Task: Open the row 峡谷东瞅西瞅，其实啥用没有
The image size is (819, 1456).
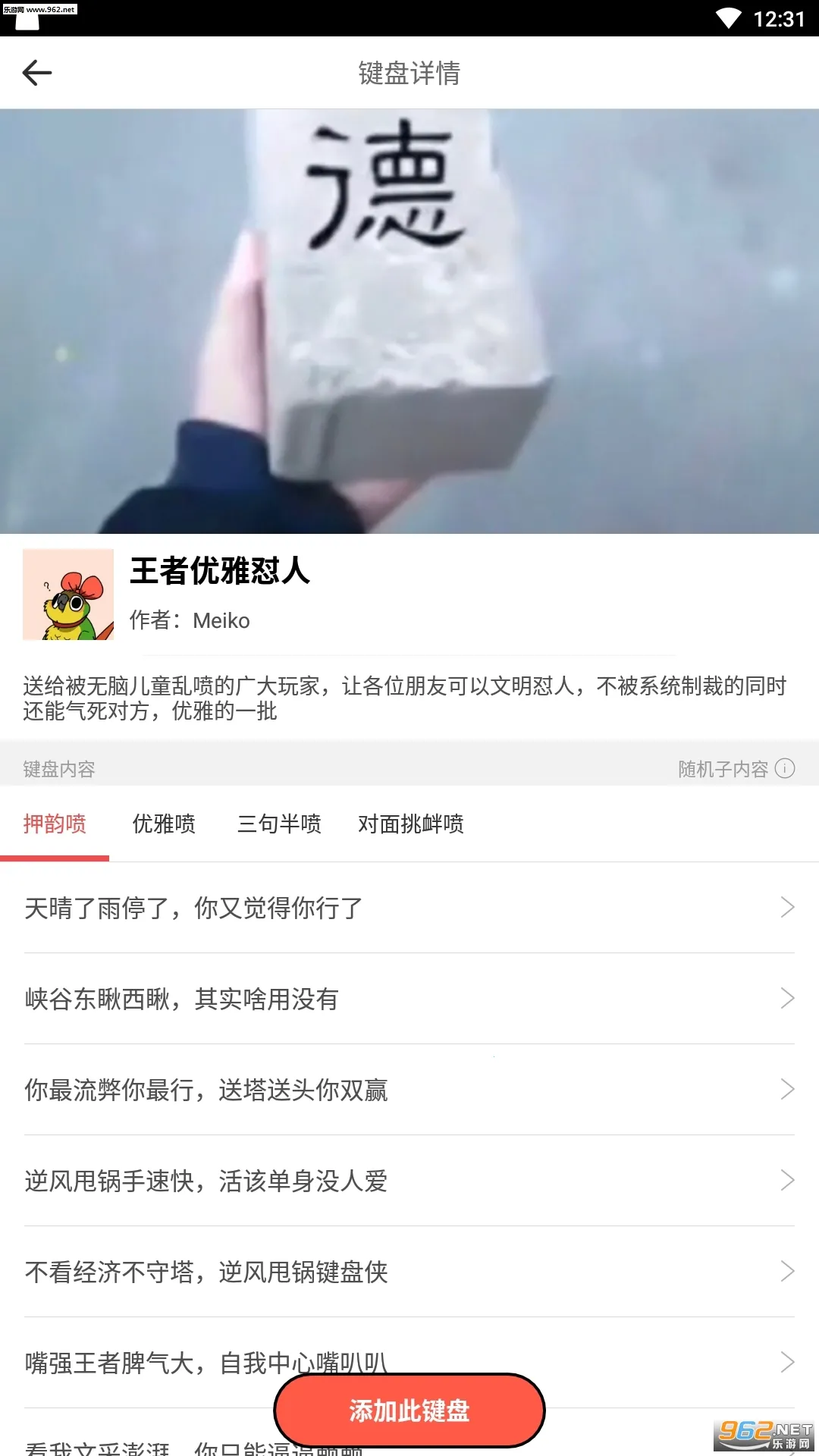Action: coord(409,999)
